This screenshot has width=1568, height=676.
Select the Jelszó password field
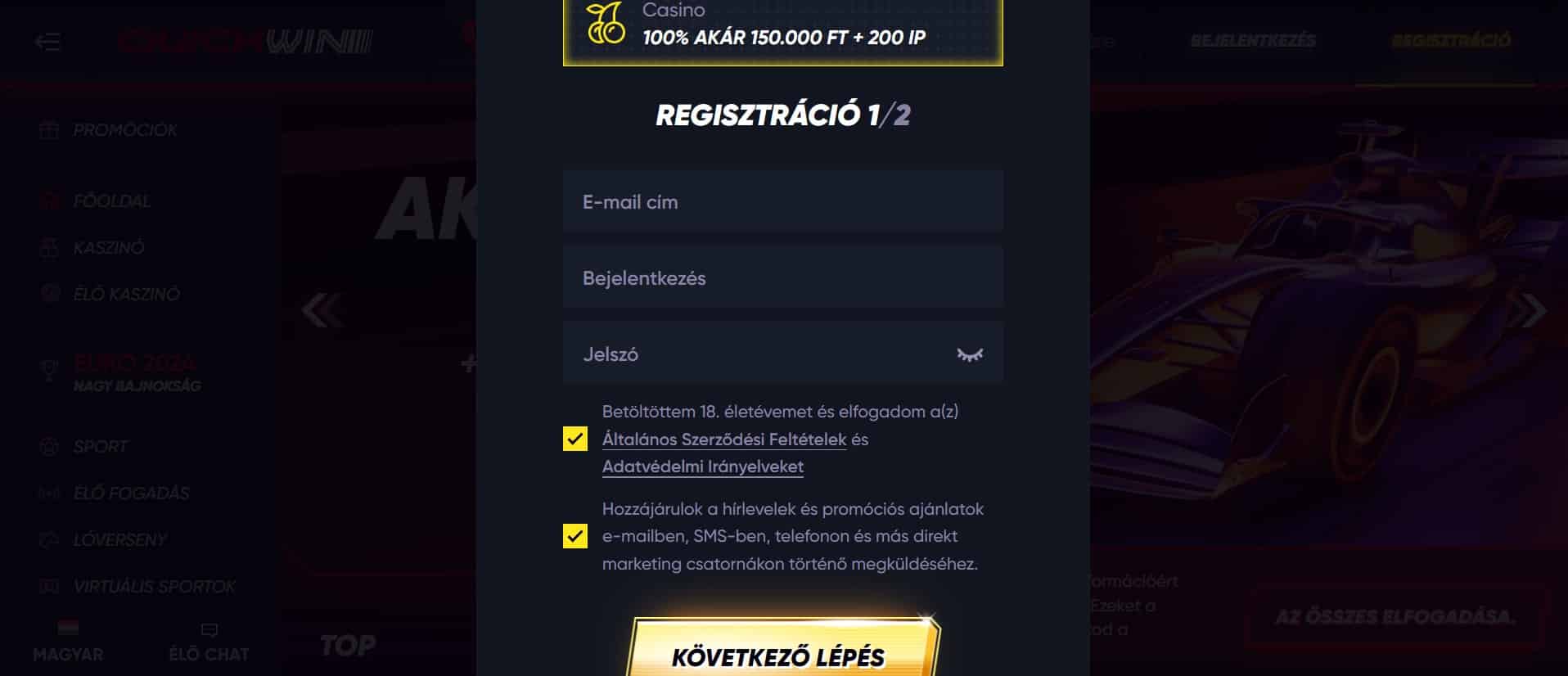[x=761, y=354]
